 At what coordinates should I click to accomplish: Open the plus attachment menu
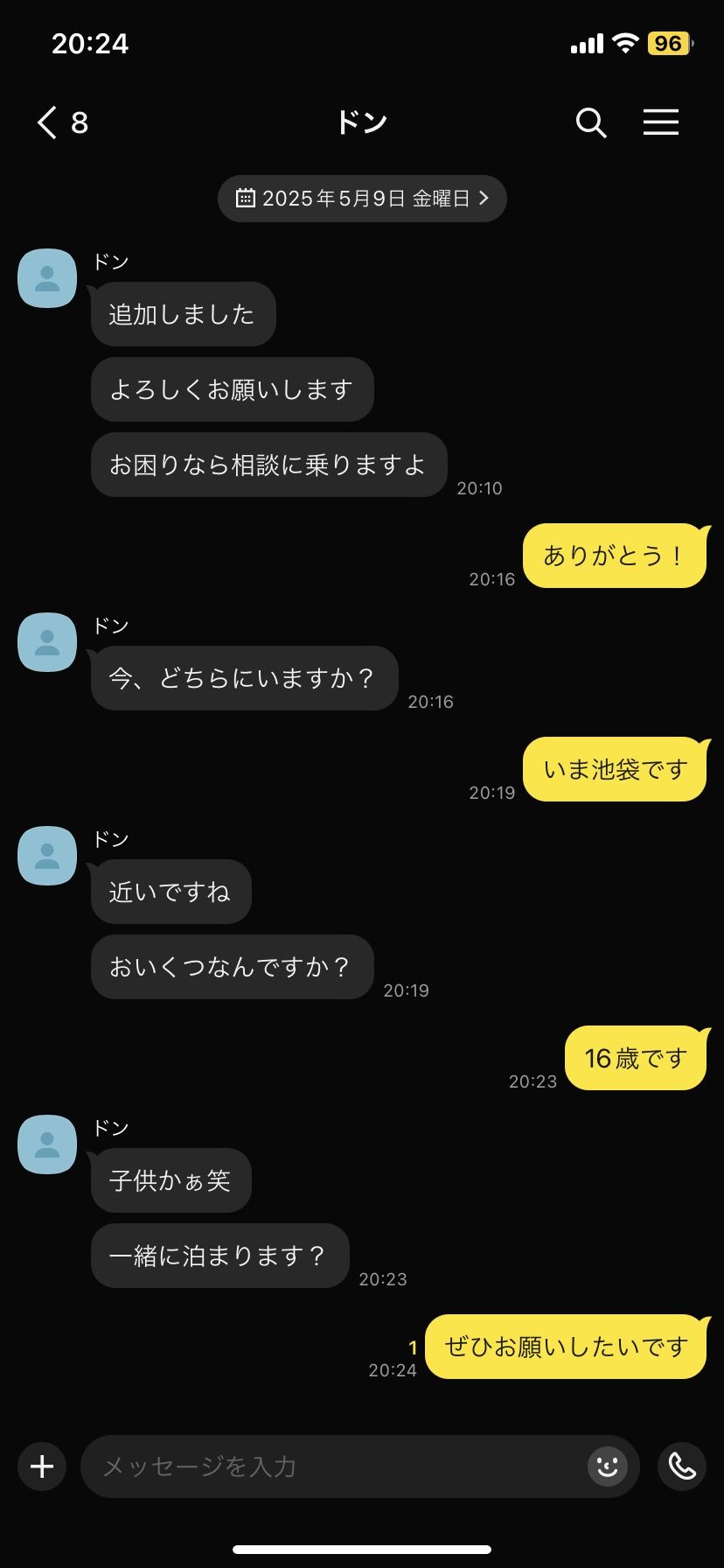(42, 1466)
